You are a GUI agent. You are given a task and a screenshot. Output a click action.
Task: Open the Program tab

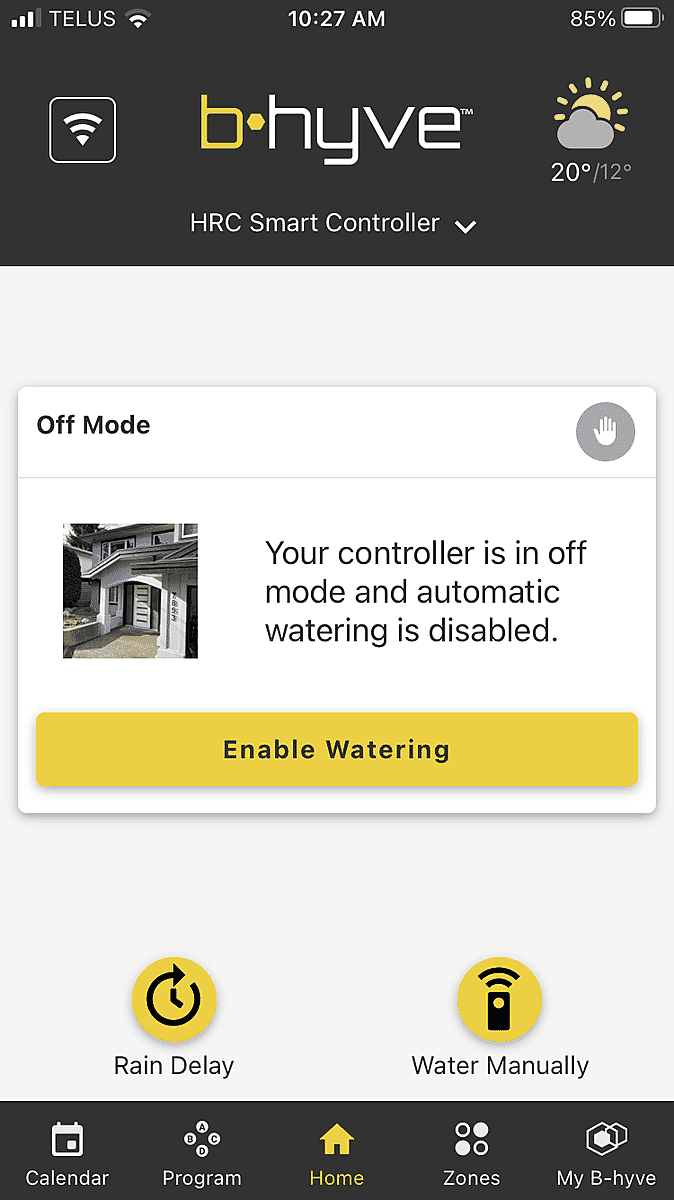[202, 1153]
